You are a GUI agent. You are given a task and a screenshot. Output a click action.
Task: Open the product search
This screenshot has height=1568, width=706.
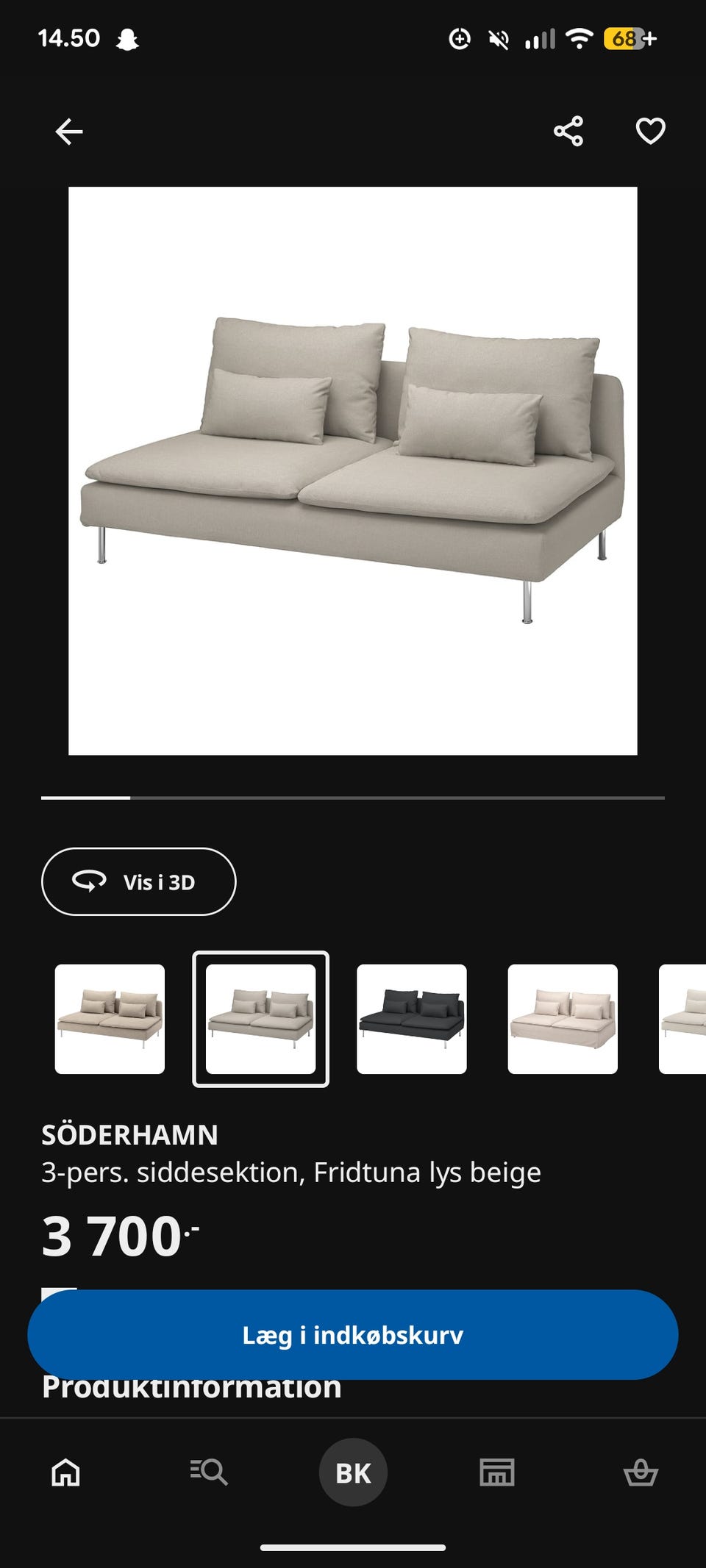(x=209, y=1473)
